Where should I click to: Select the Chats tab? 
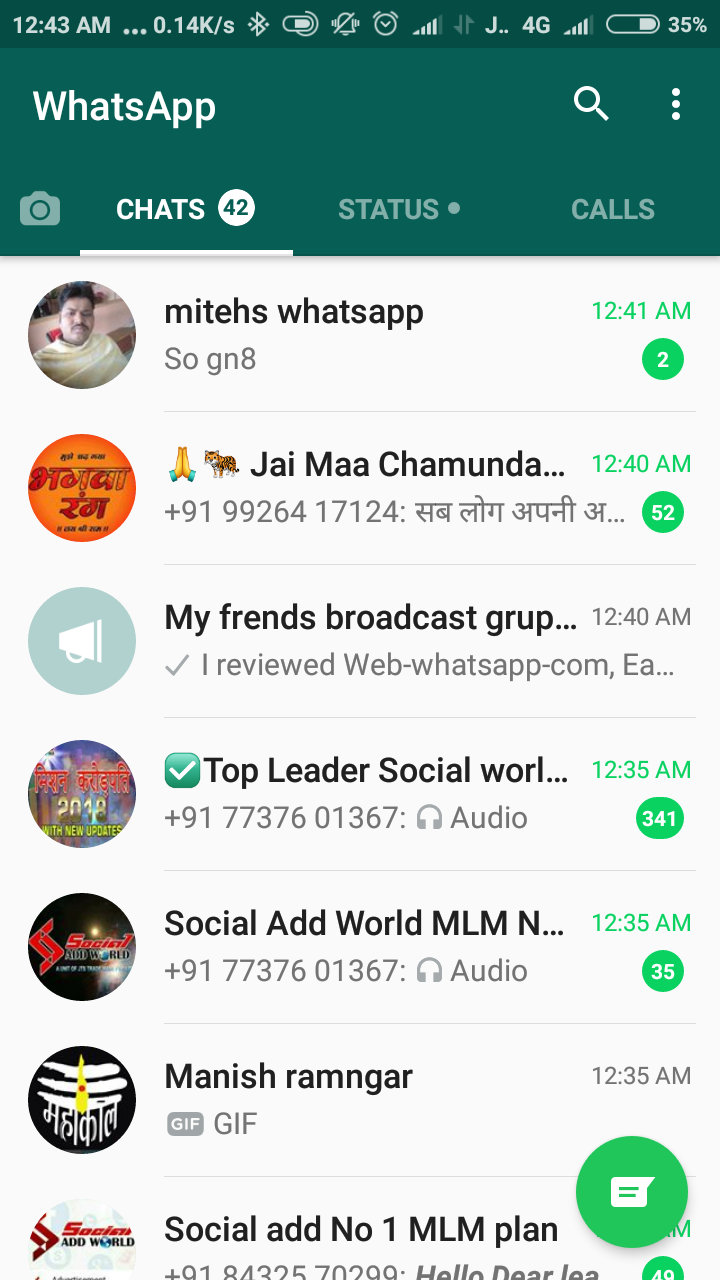(x=183, y=209)
